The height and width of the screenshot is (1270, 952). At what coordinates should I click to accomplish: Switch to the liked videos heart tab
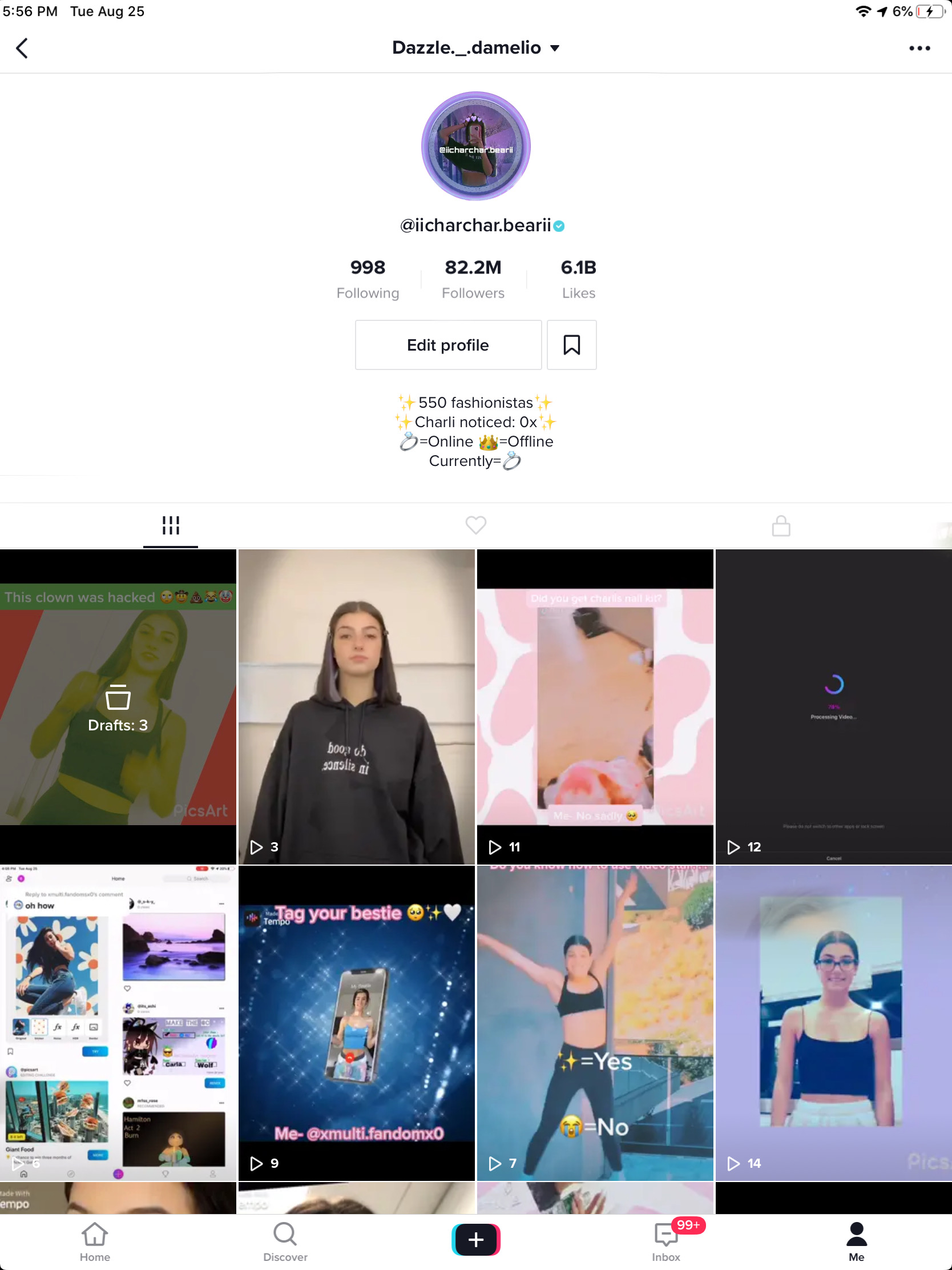click(x=475, y=525)
